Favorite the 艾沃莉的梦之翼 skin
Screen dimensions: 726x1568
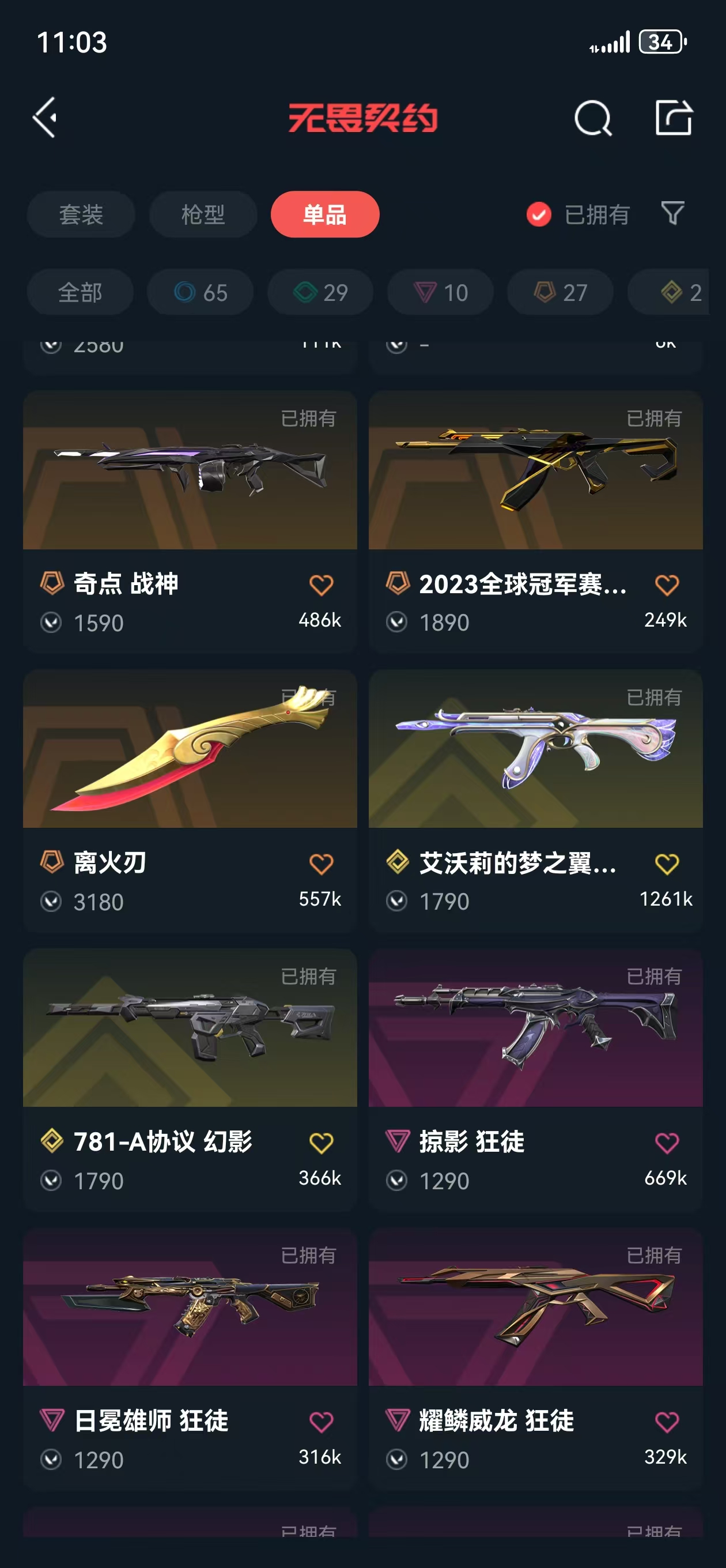point(666,864)
